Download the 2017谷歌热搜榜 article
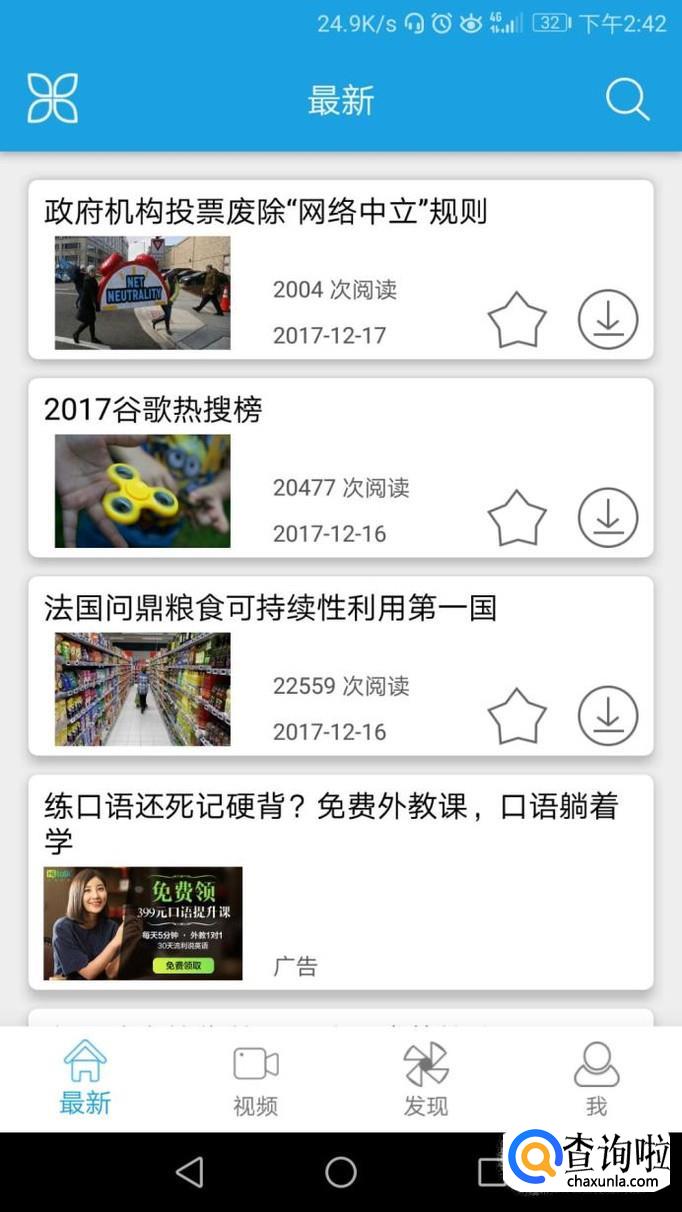The height and width of the screenshot is (1212, 682). (x=608, y=518)
